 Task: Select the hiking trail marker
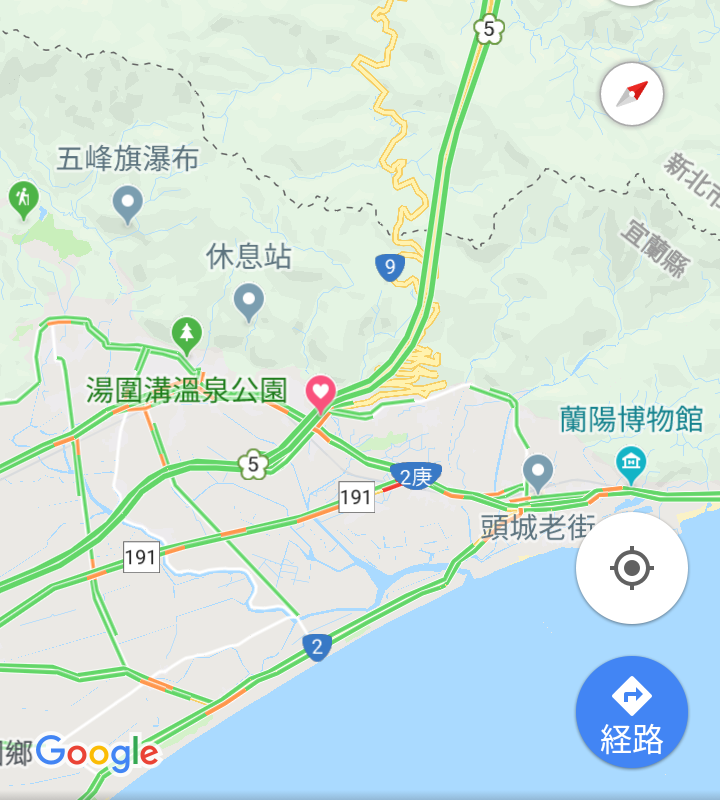coord(21,198)
